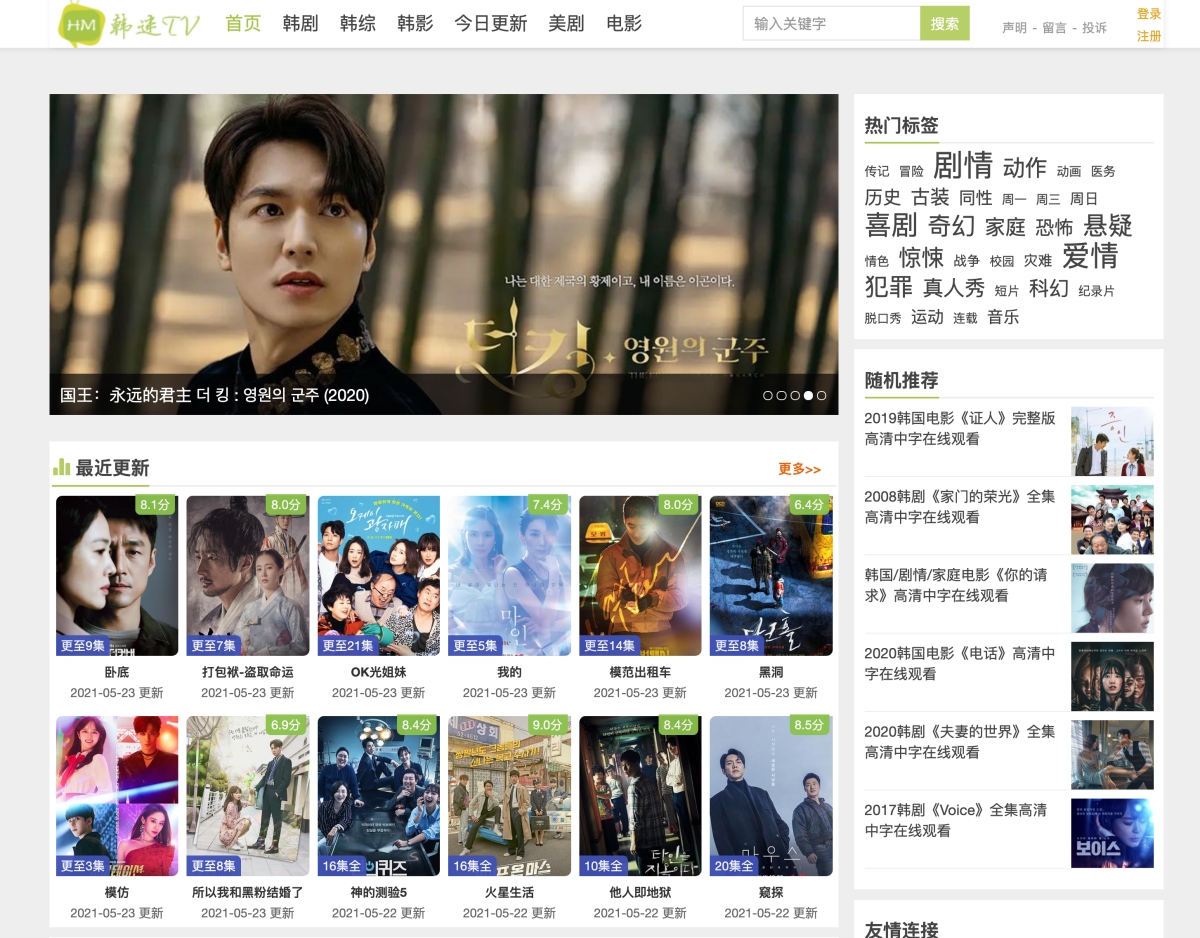Select the 美剧 tab
The image size is (1200, 938).
566,23
